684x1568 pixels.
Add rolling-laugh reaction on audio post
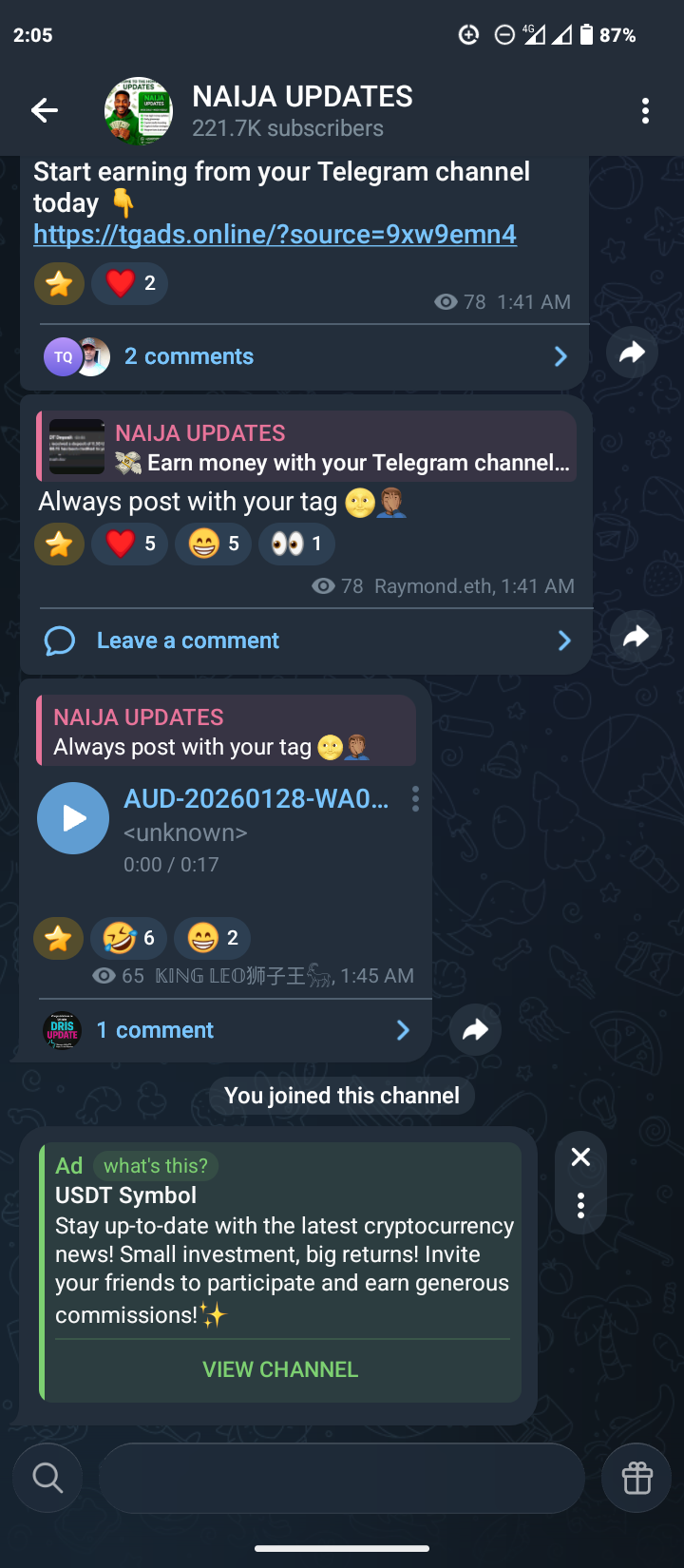click(129, 939)
